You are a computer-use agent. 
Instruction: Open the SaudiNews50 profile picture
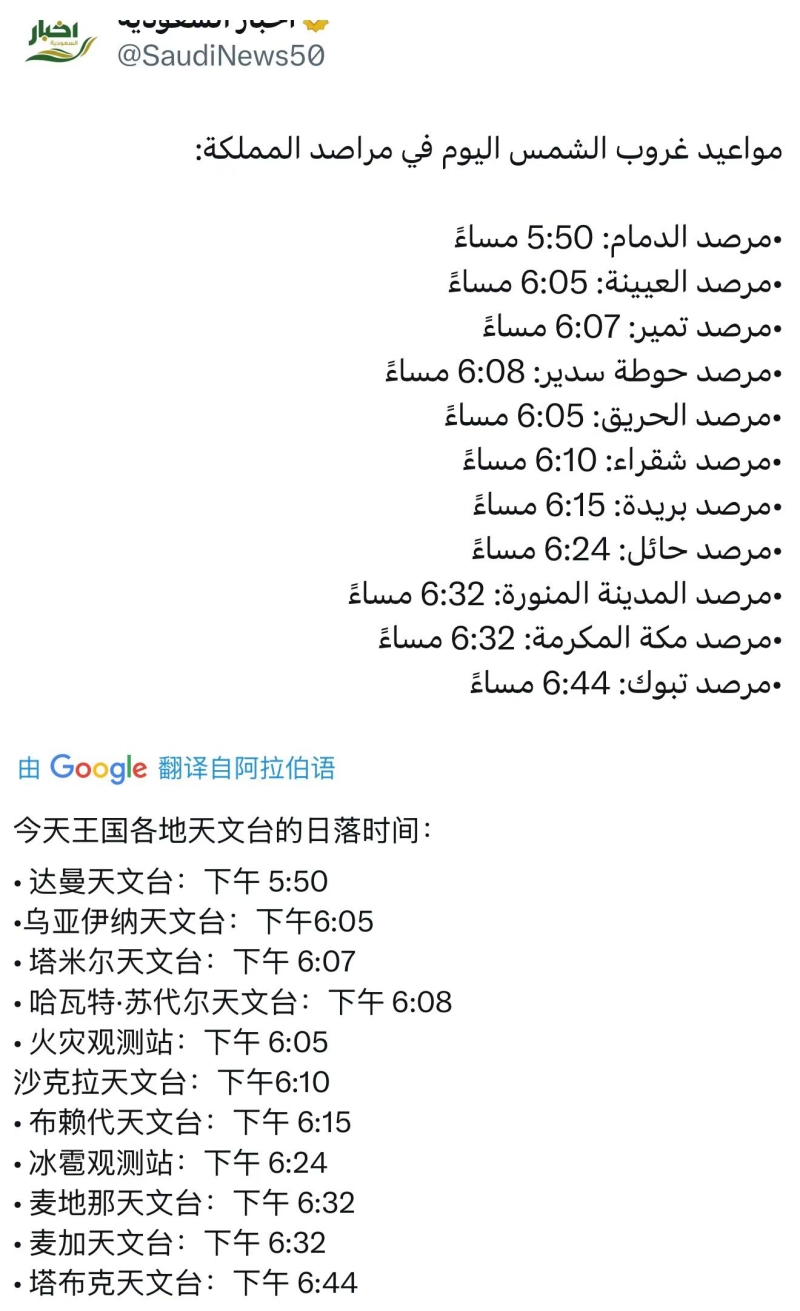pos(61,38)
